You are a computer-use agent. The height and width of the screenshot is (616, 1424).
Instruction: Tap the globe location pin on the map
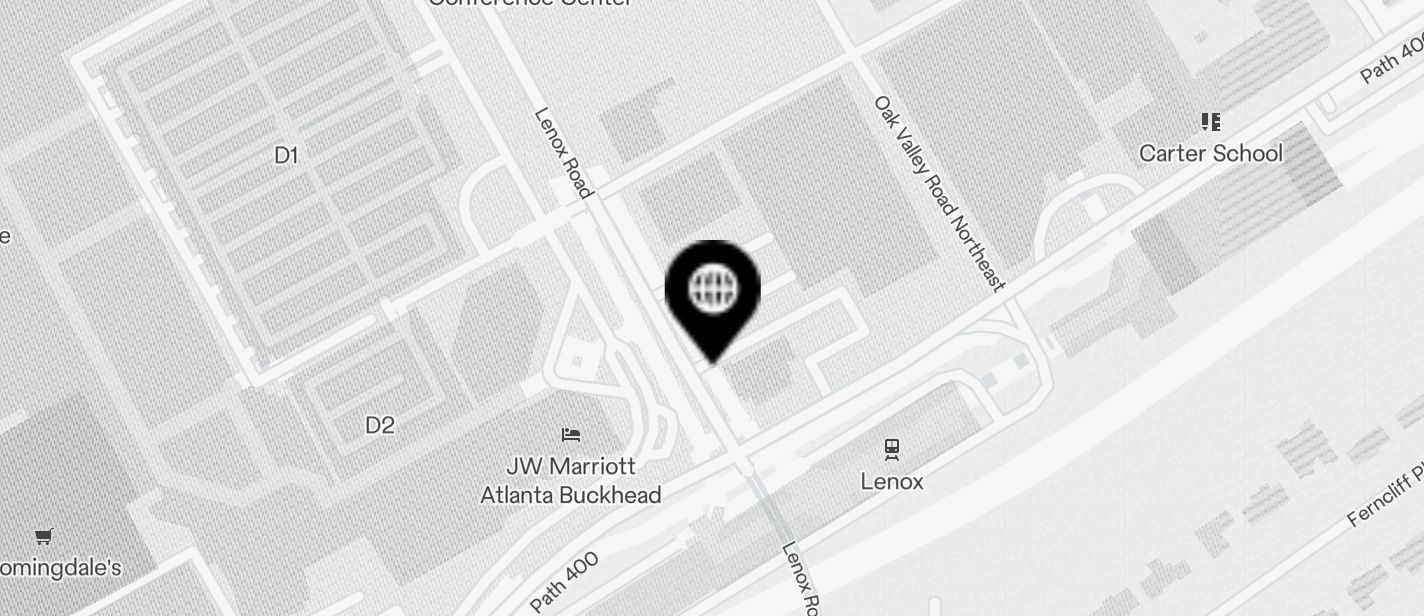coord(713,293)
